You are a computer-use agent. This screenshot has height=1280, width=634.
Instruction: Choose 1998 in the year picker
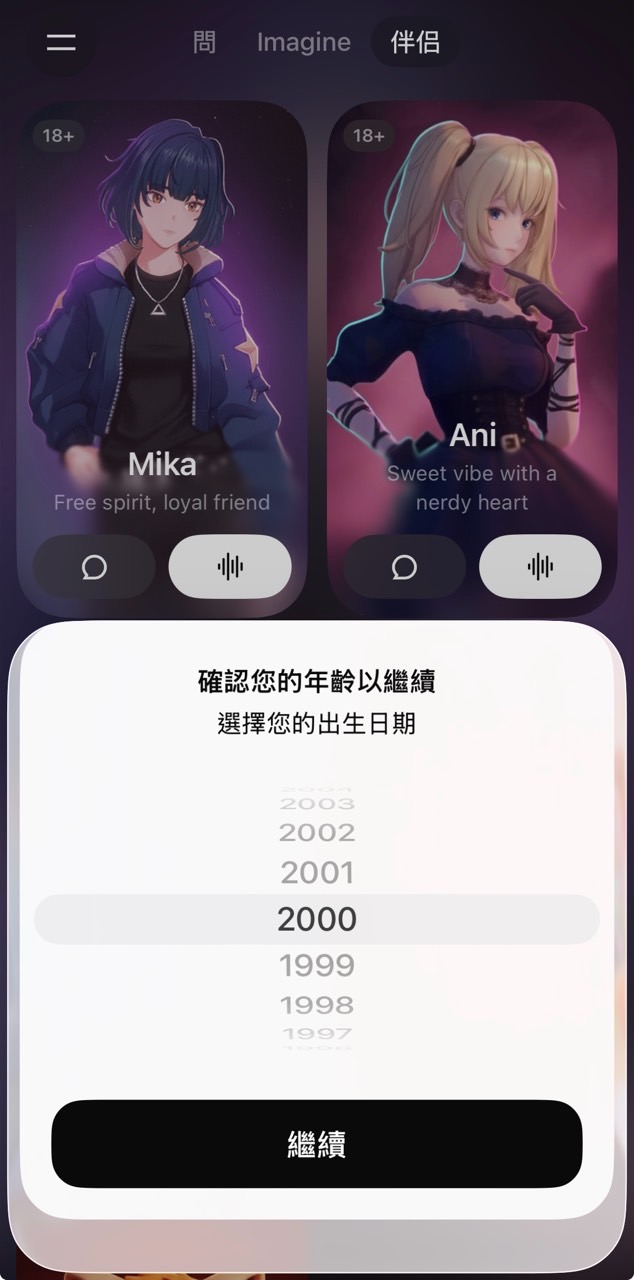(317, 1005)
